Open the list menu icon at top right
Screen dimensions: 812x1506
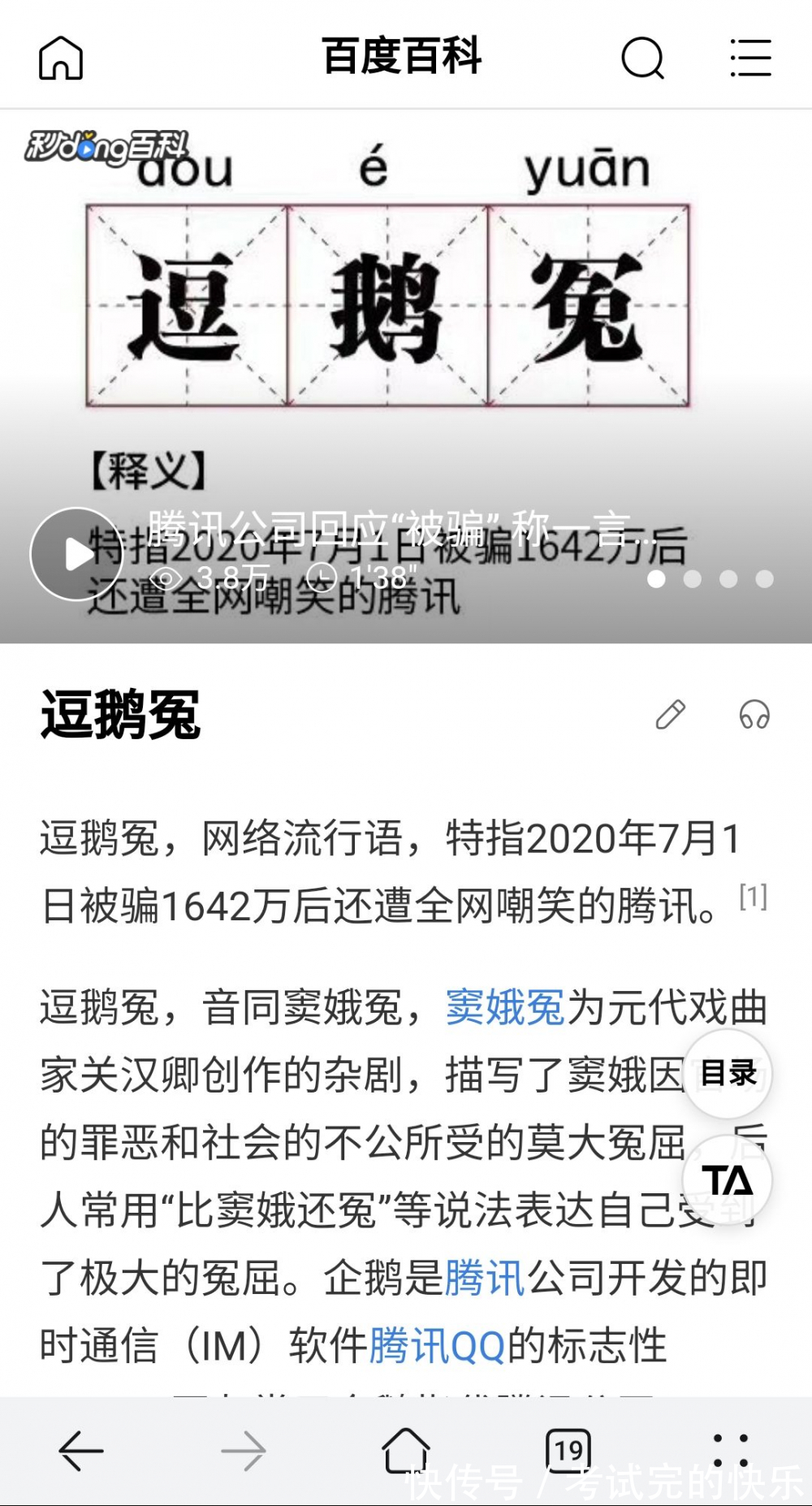pos(752,58)
